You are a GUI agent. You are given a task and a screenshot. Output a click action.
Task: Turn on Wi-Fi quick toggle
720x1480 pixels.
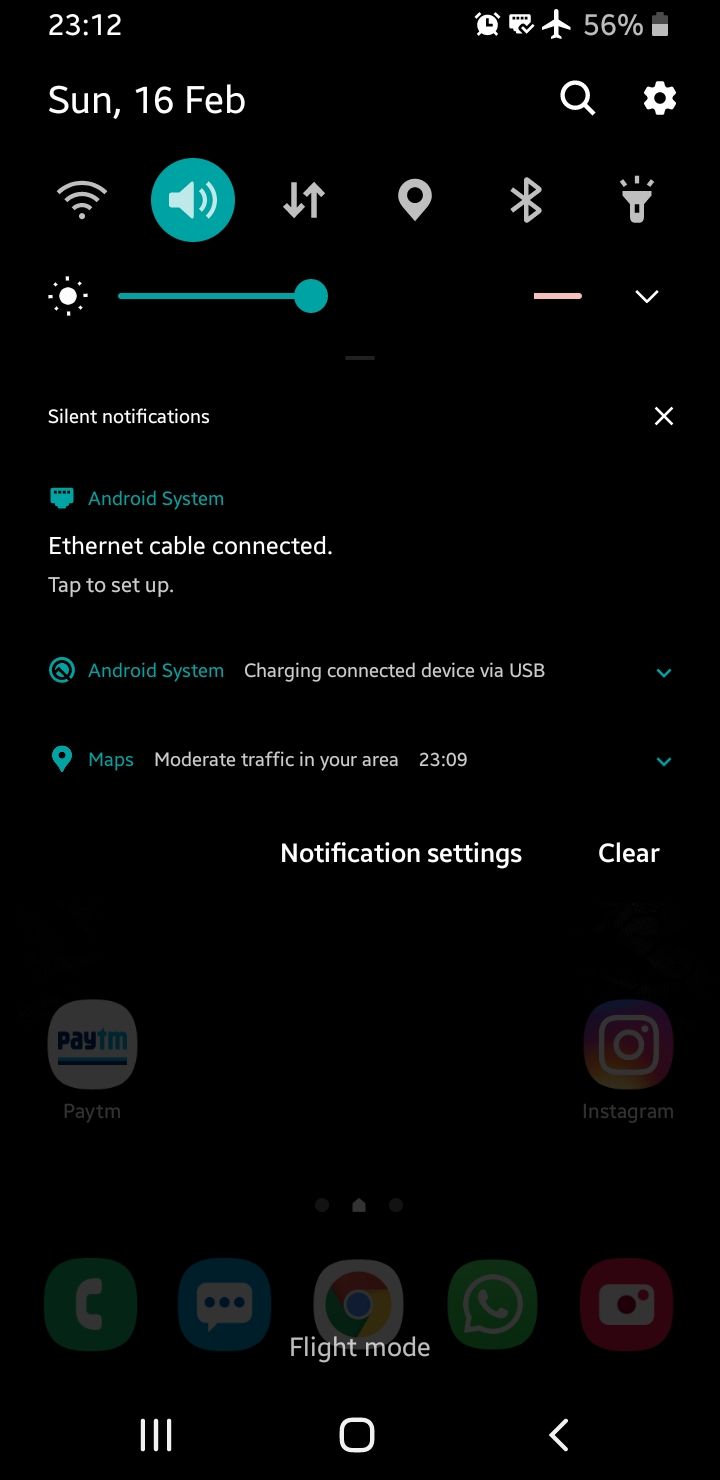click(82, 200)
